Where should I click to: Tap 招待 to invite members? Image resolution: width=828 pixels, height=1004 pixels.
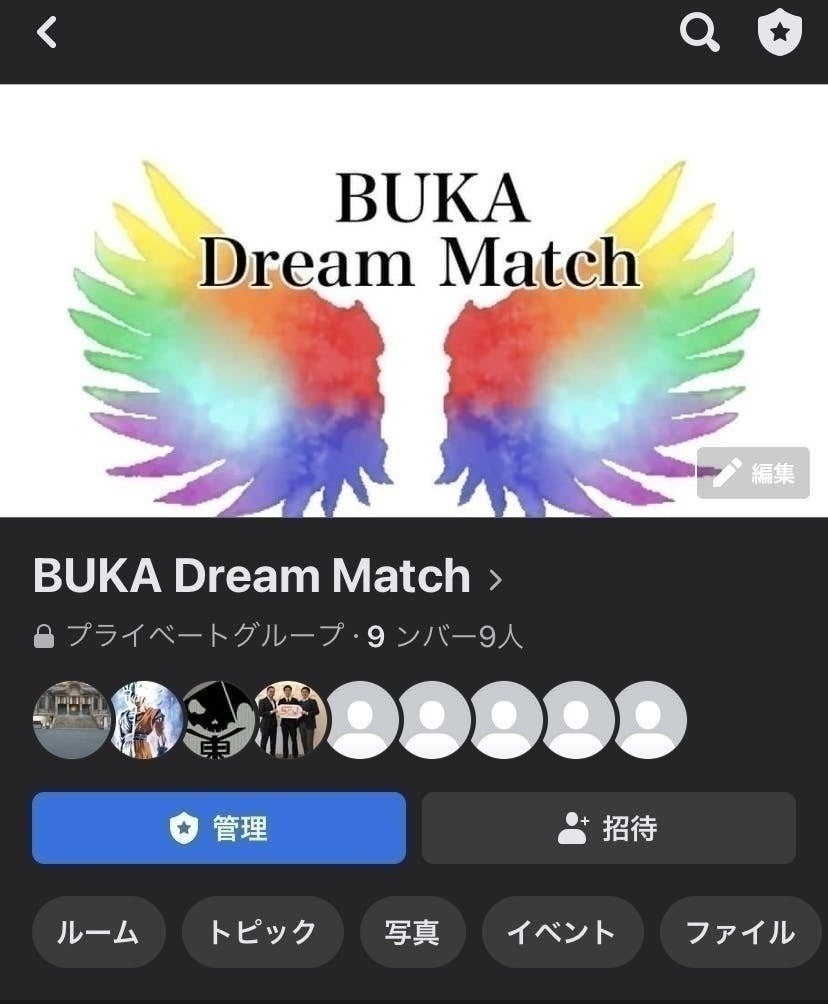(608, 828)
